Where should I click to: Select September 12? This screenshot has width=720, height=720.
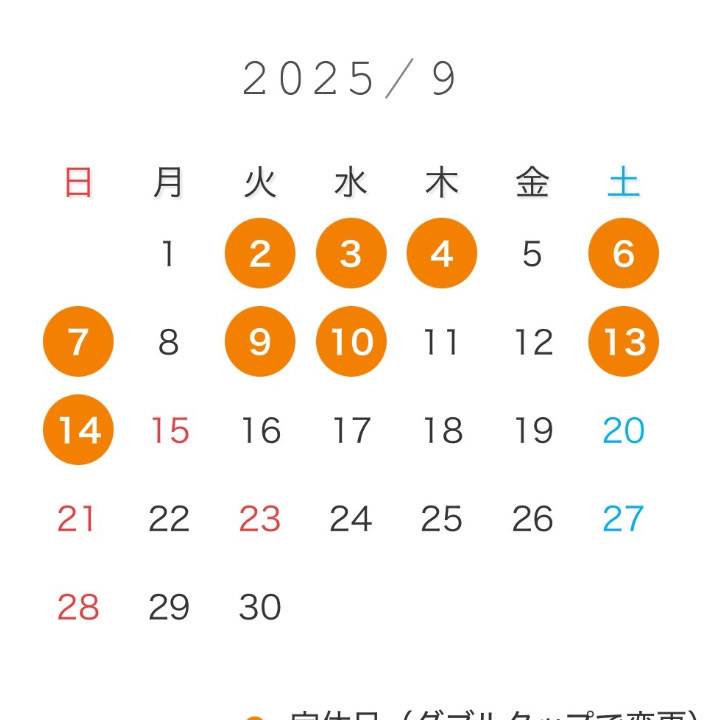pos(532,342)
